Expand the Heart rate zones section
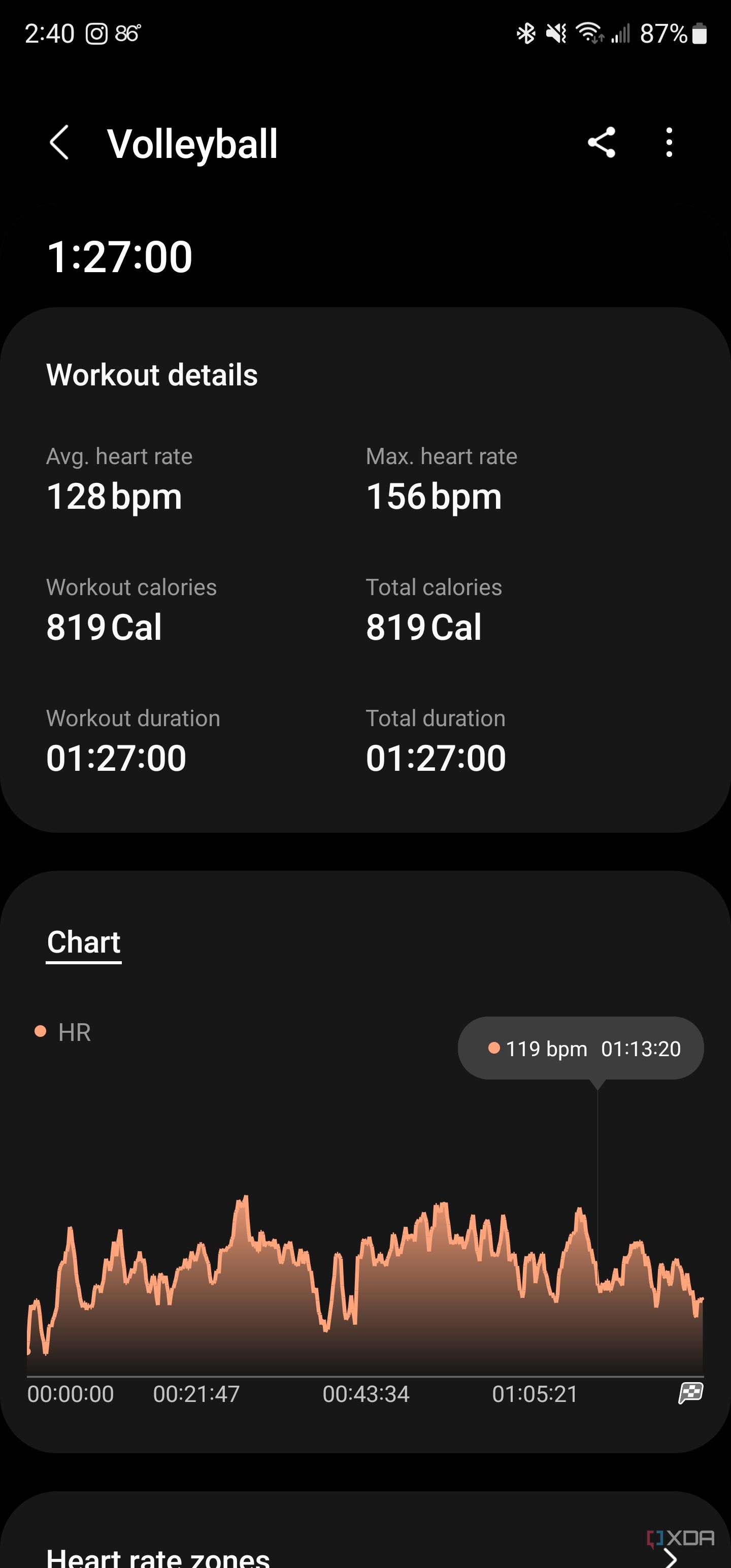731x1568 pixels. coord(671,1556)
